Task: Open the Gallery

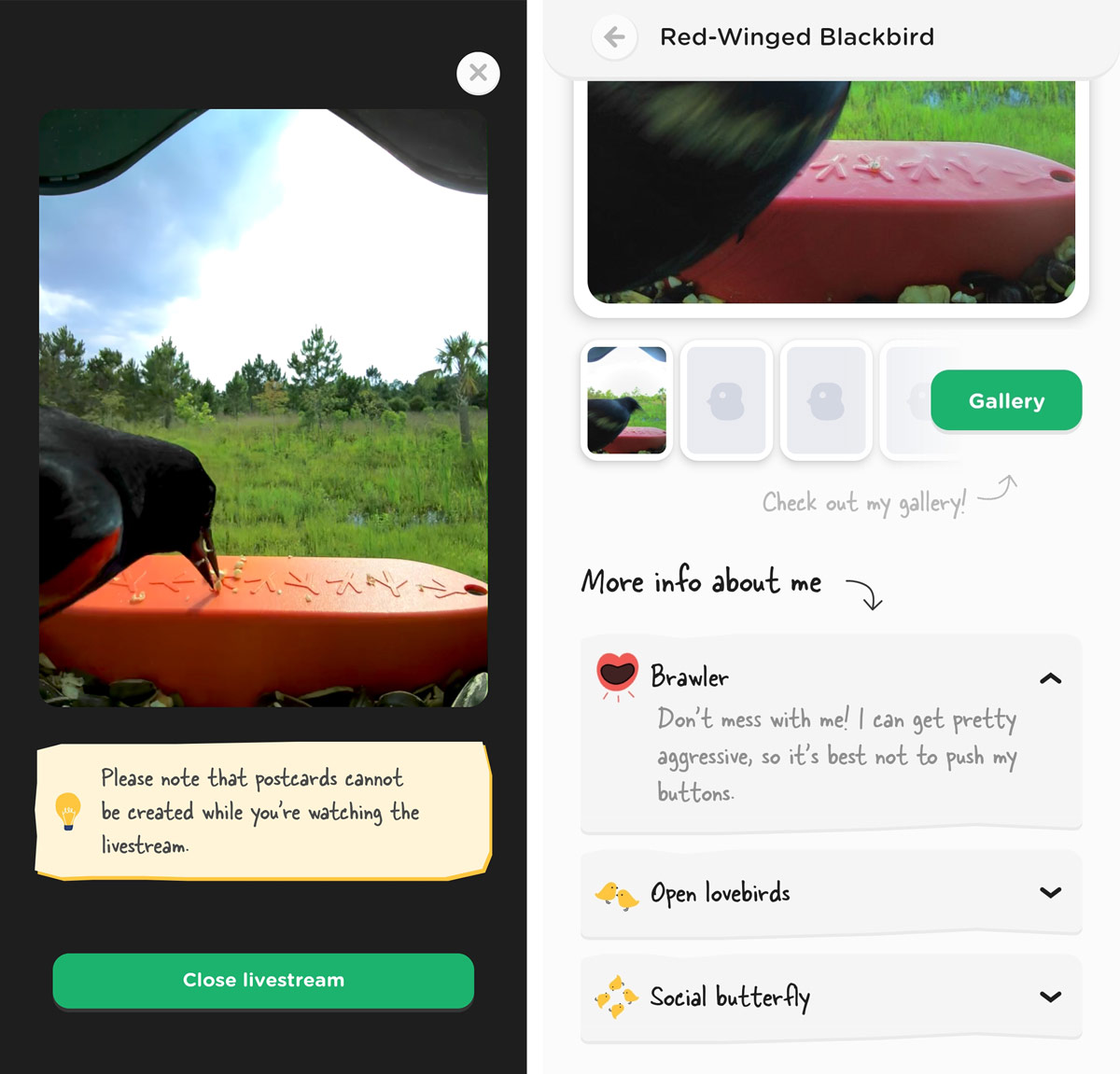Action: click(x=1006, y=401)
